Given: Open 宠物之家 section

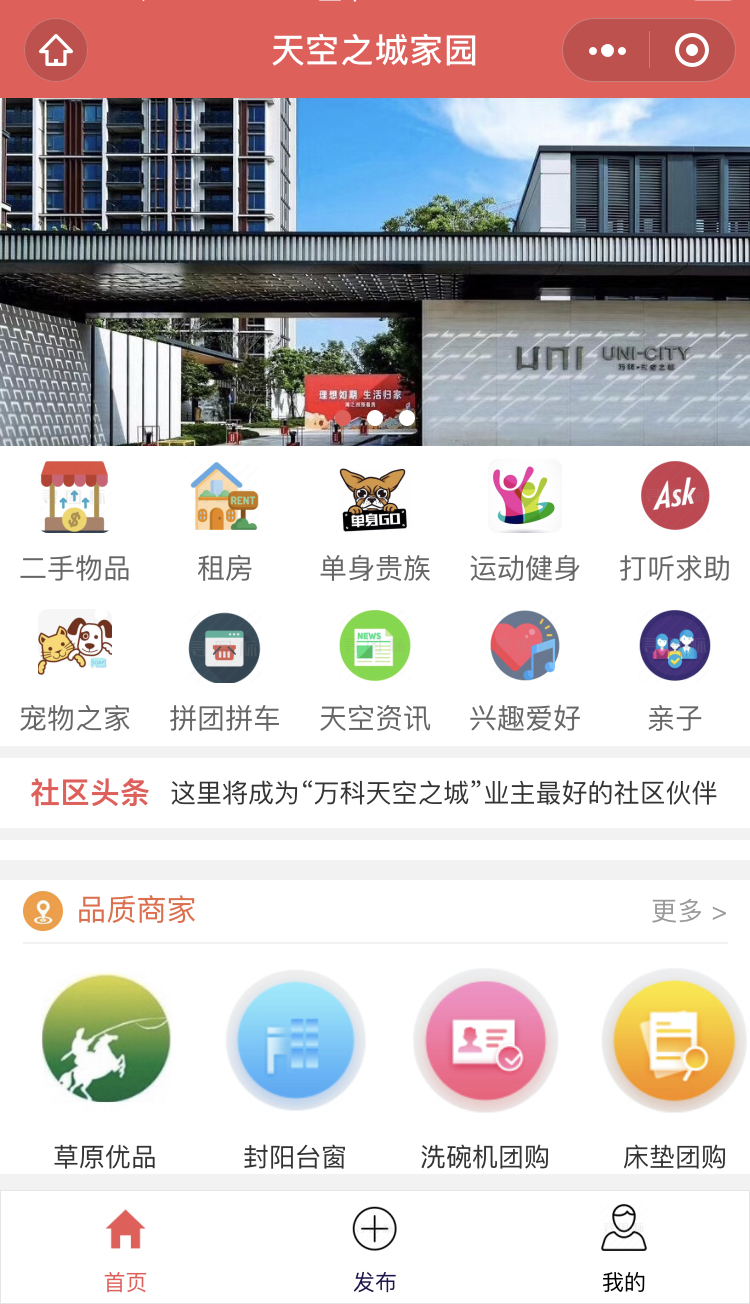Looking at the screenshot, I should (x=75, y=670).
